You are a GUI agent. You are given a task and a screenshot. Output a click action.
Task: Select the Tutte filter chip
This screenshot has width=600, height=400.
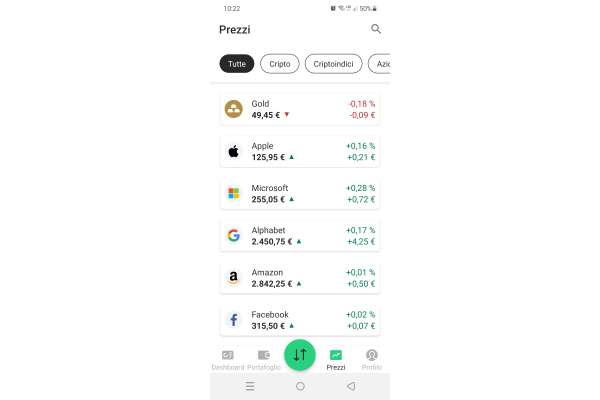237,64
